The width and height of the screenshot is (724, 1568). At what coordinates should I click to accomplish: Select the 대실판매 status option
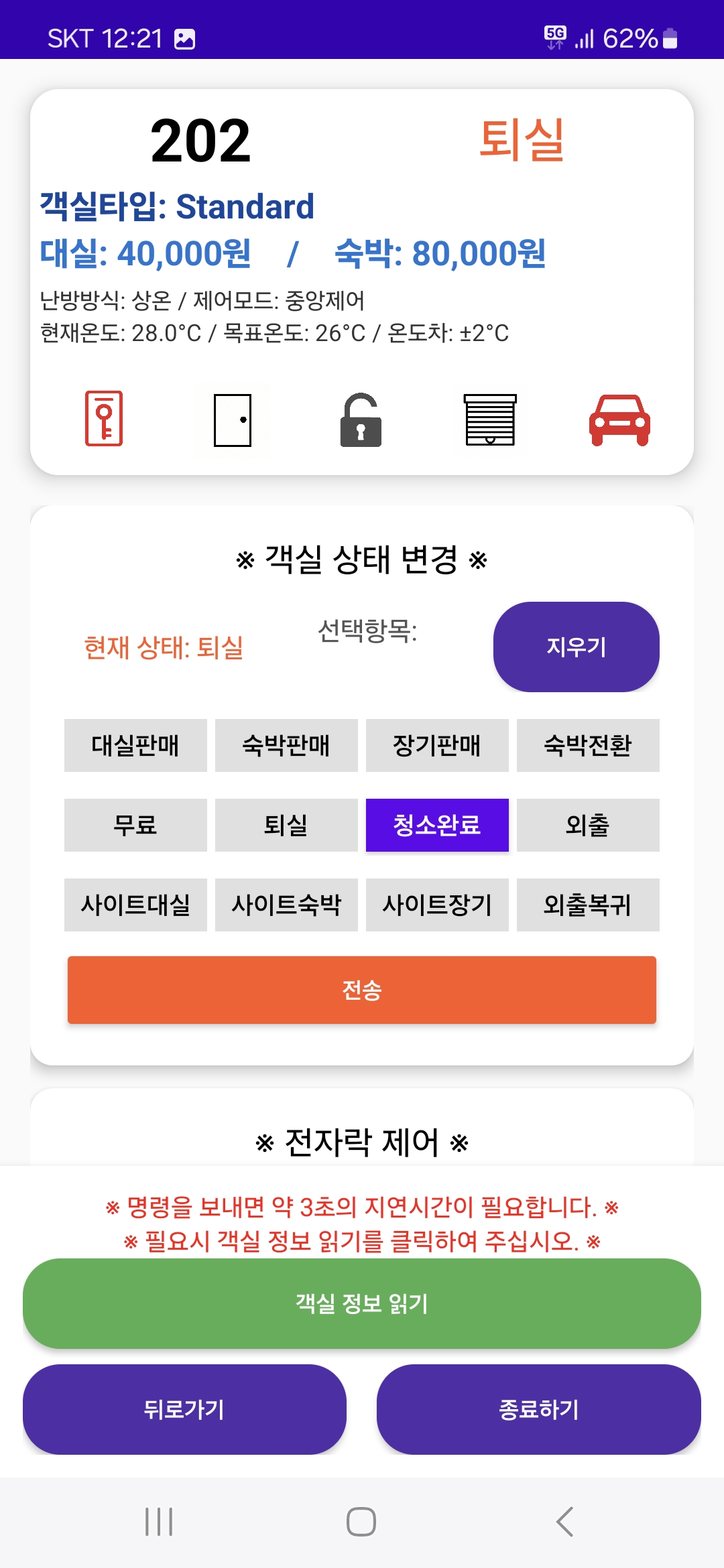point(135,745)
